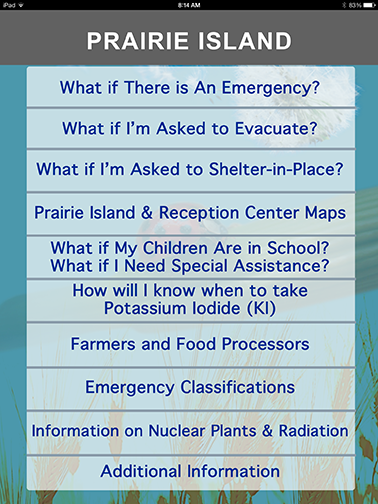
Task: Open Information on Nuclear Plants & Radiation
Action: (x=191, y=433)
